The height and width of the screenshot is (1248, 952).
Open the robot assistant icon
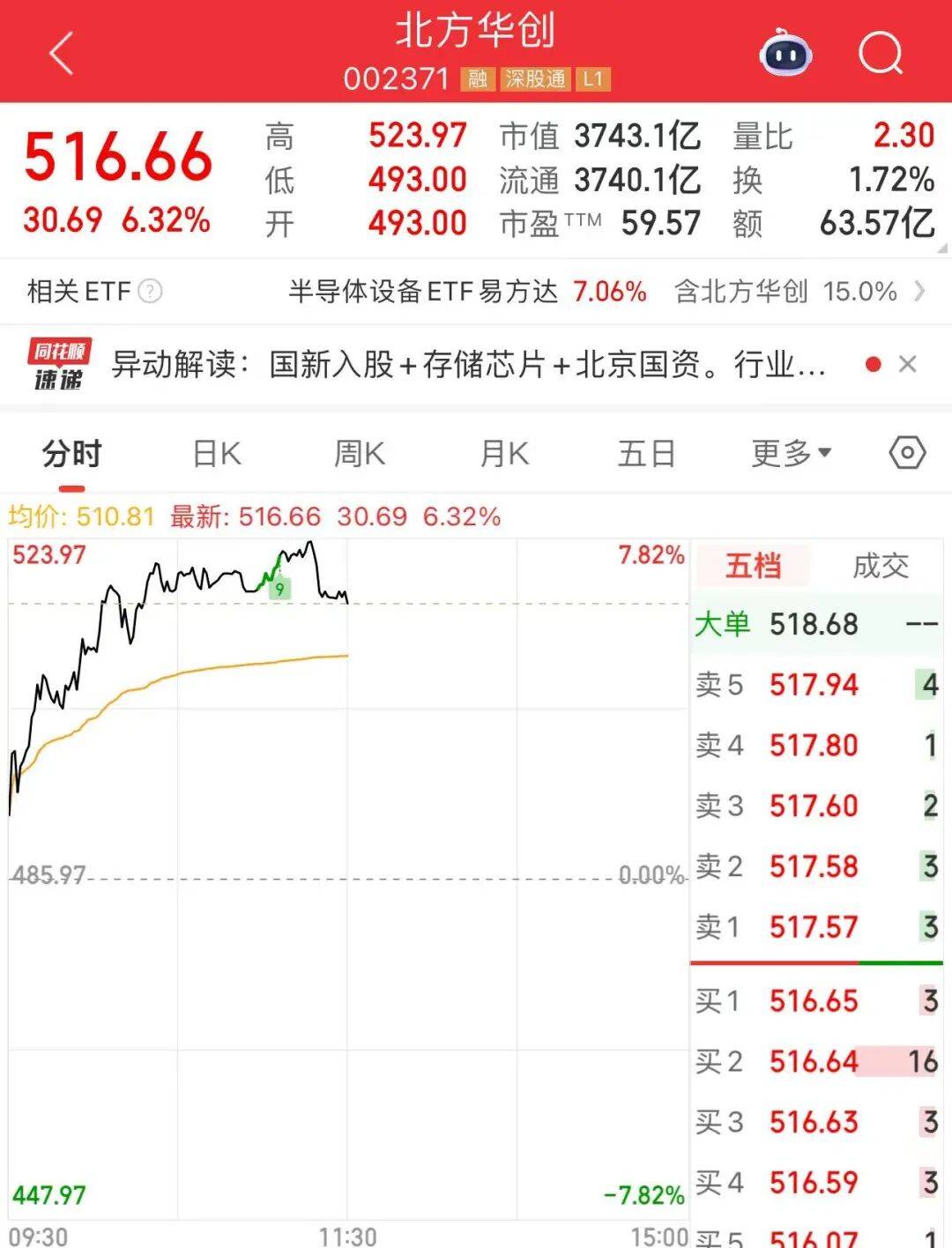(x=785, y=55)
